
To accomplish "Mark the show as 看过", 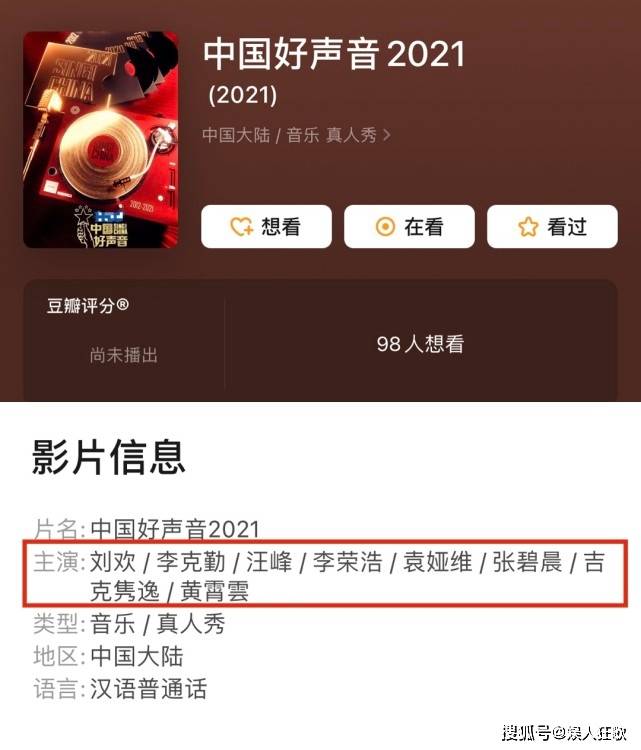I will tap(552, 227).
